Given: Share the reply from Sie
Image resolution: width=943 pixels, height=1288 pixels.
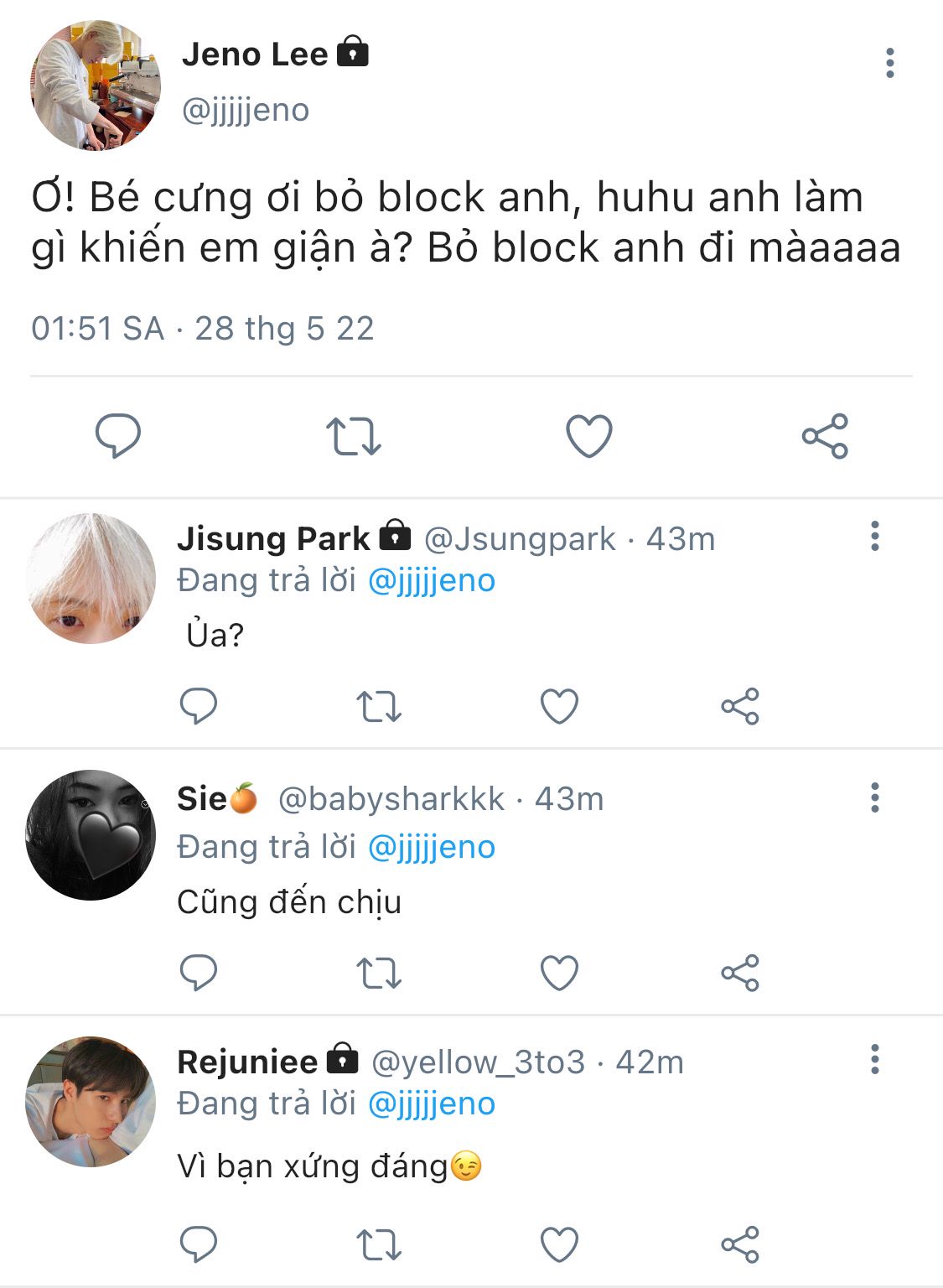Looking at the screenshot, I should coord(739,973).
